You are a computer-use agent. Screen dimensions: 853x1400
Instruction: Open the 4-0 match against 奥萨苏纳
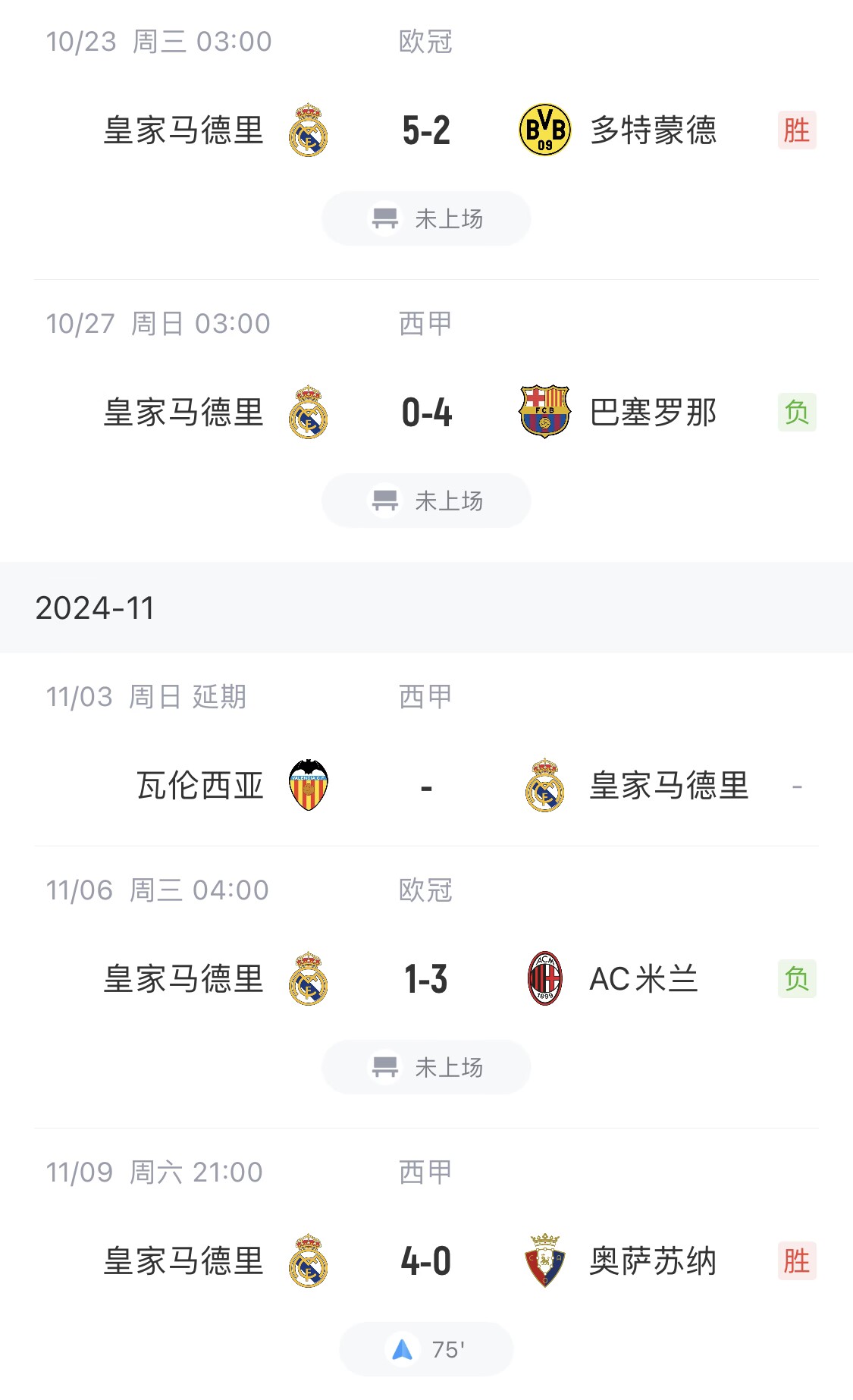[x=426, y=1261]
